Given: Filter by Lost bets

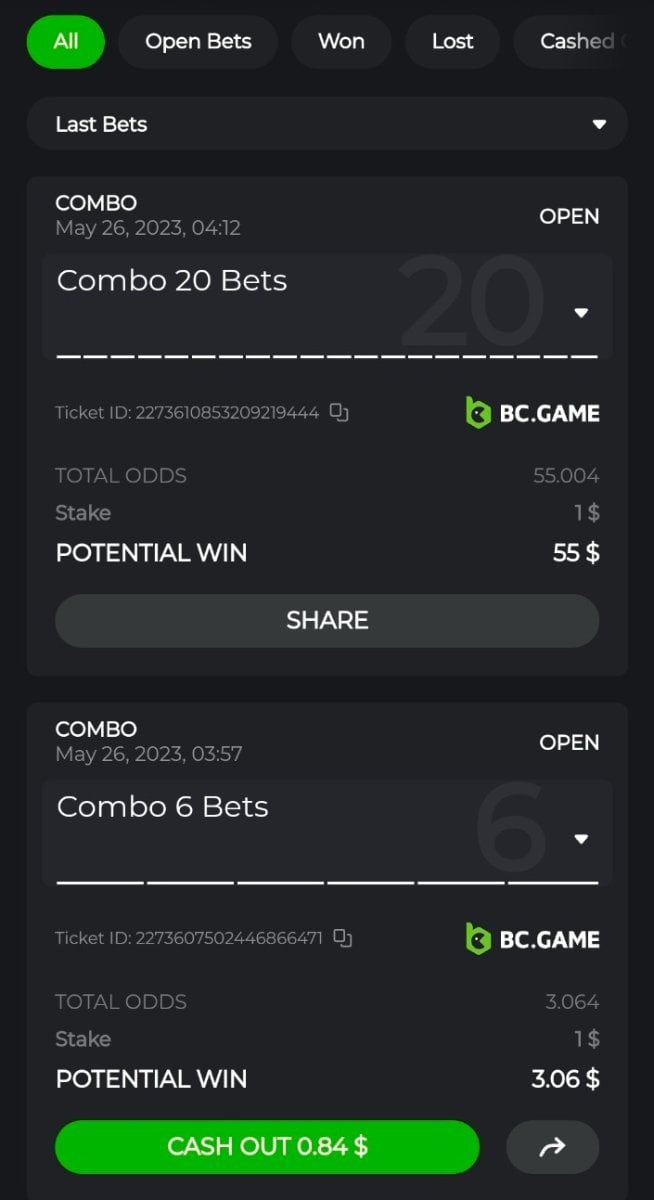Looking at the screenshot, I should 452,42.
